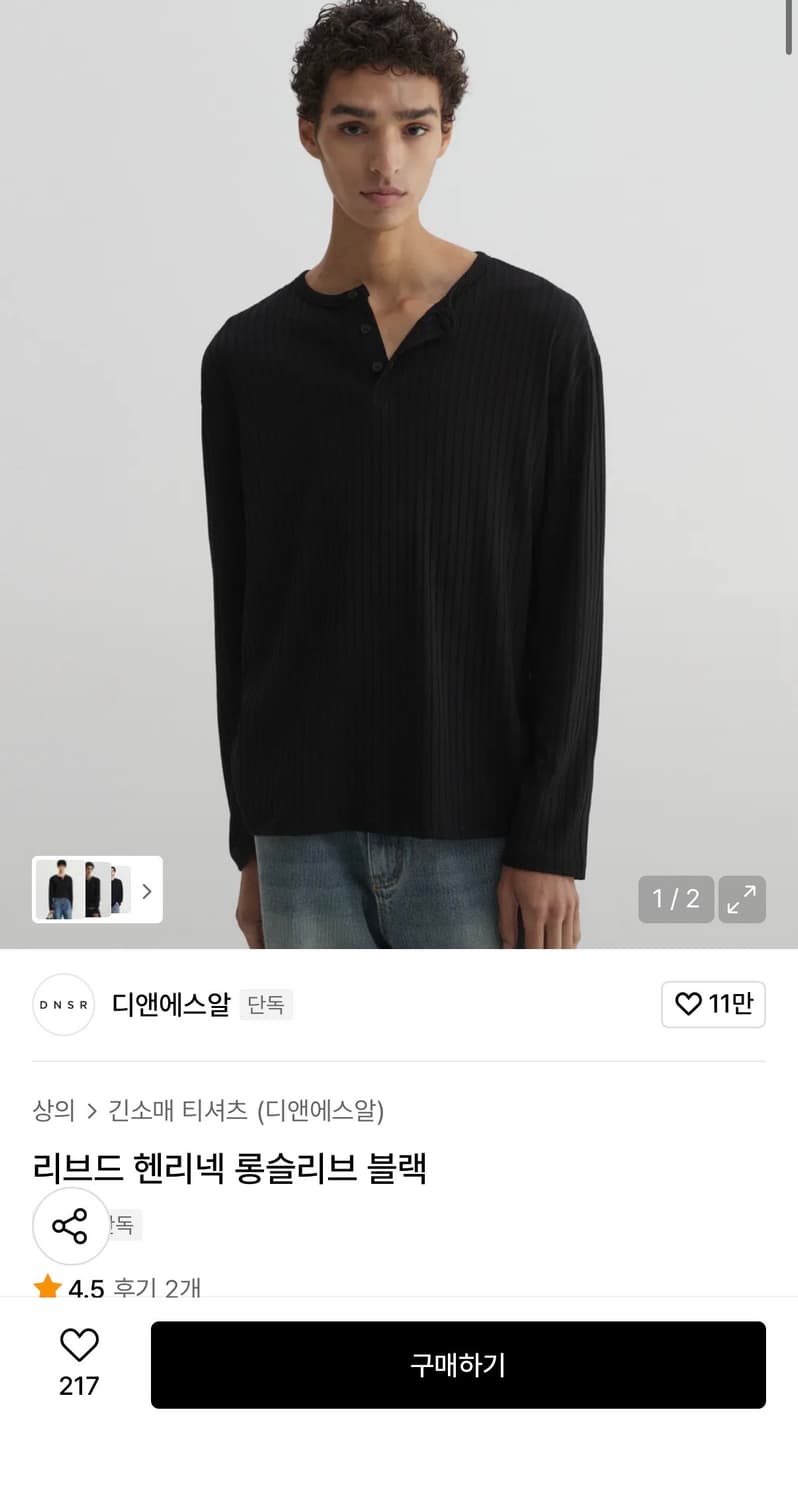Click the orange star rating icon

pos(48,1288)
